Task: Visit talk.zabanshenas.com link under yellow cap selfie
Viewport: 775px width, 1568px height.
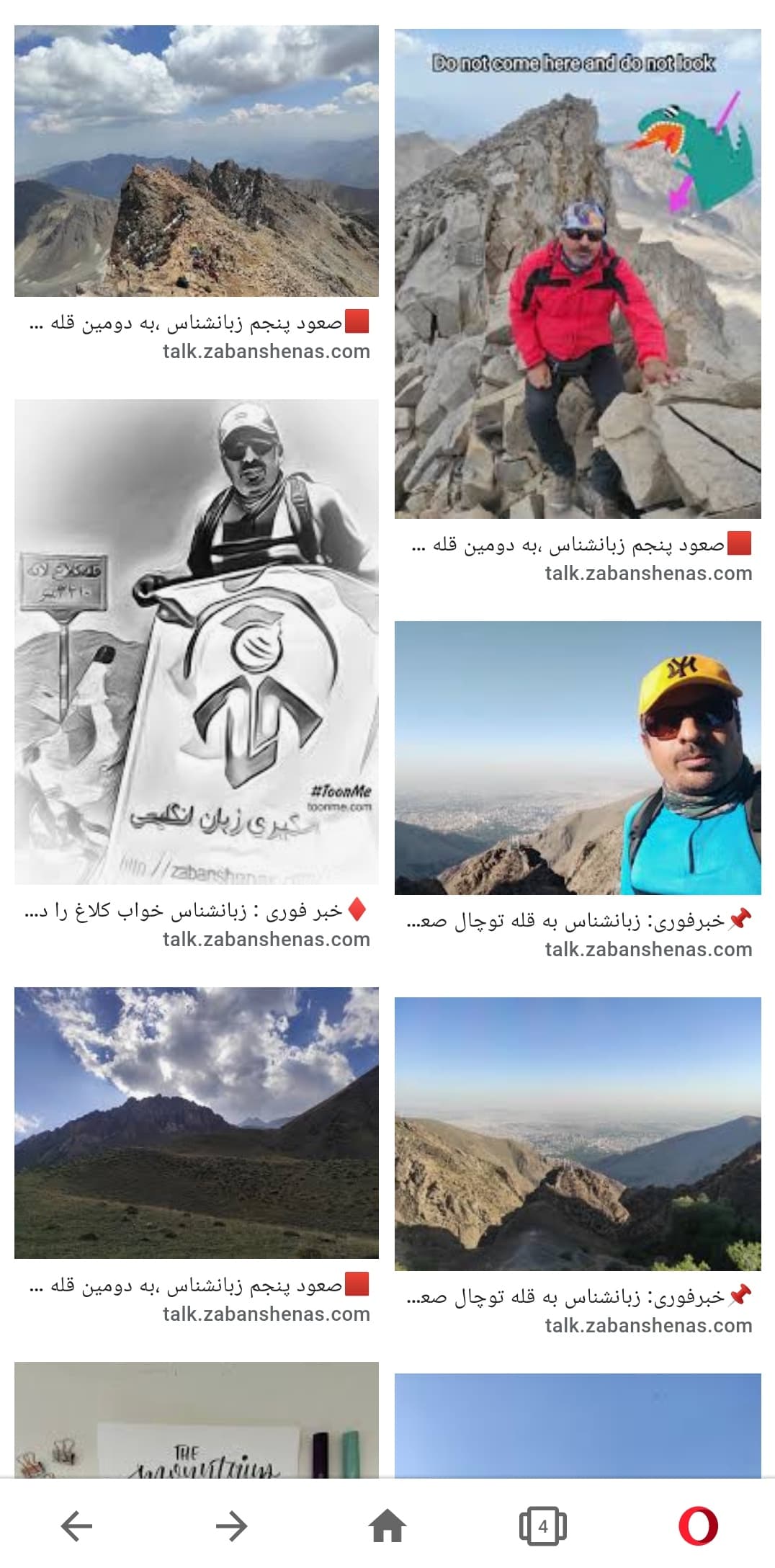Action: 648,950
